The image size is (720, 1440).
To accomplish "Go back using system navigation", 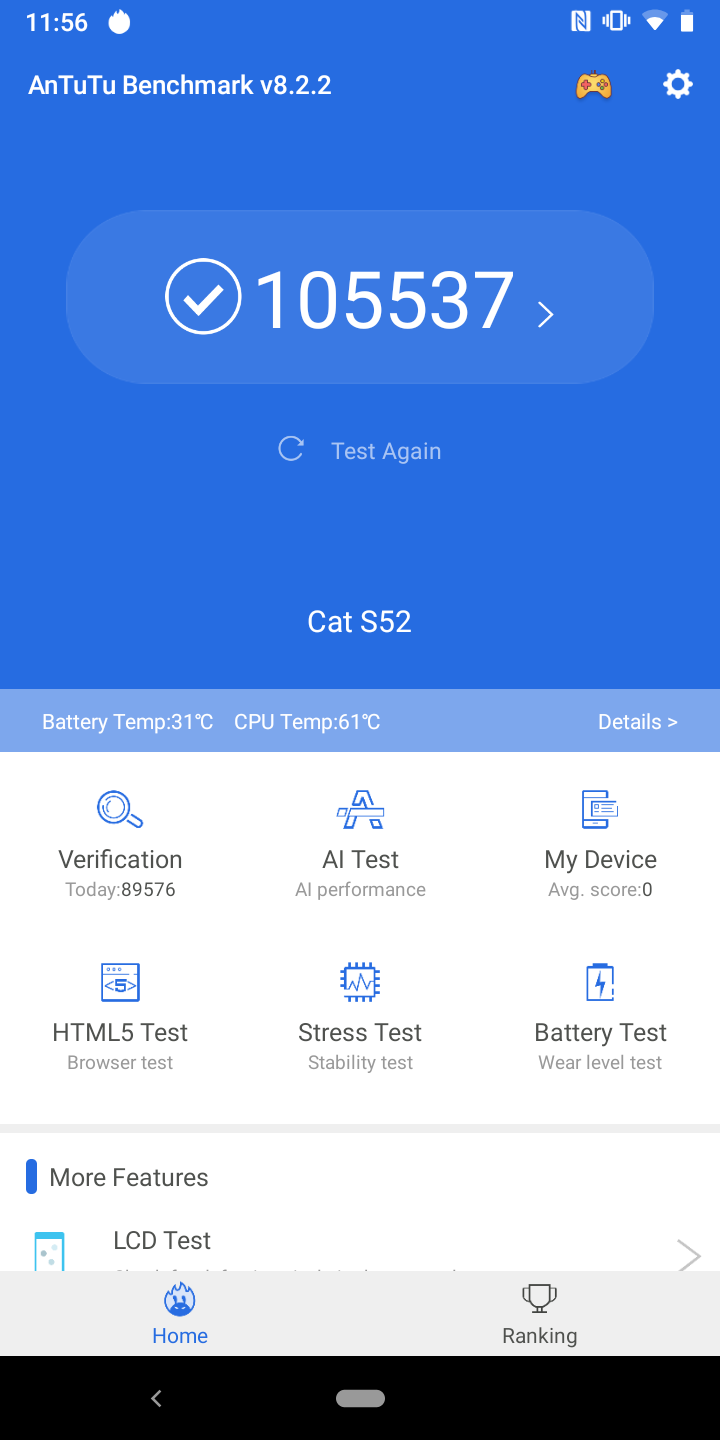I will click(x=156, y=1398).
